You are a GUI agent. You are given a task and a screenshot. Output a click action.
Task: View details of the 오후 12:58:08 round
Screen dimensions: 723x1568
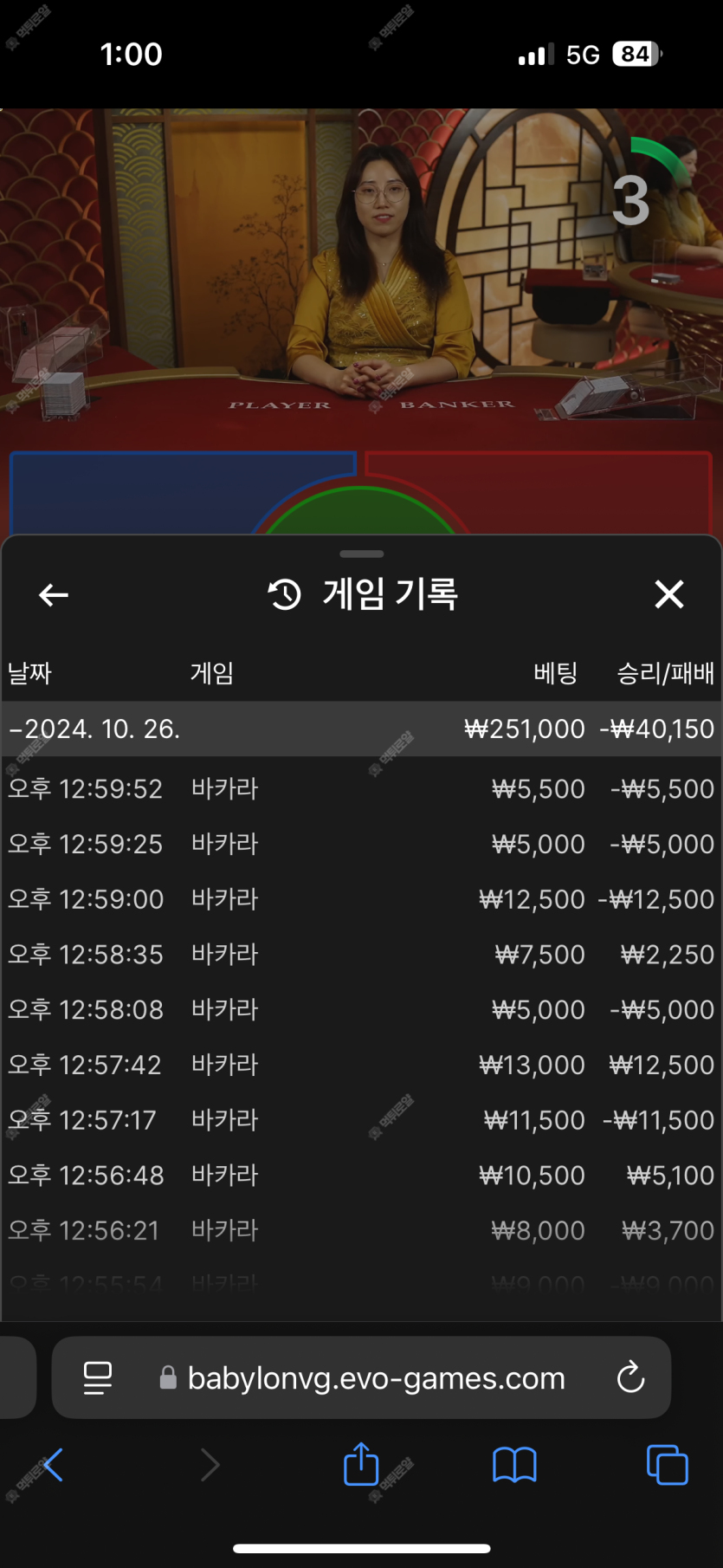click(361, 1010)
